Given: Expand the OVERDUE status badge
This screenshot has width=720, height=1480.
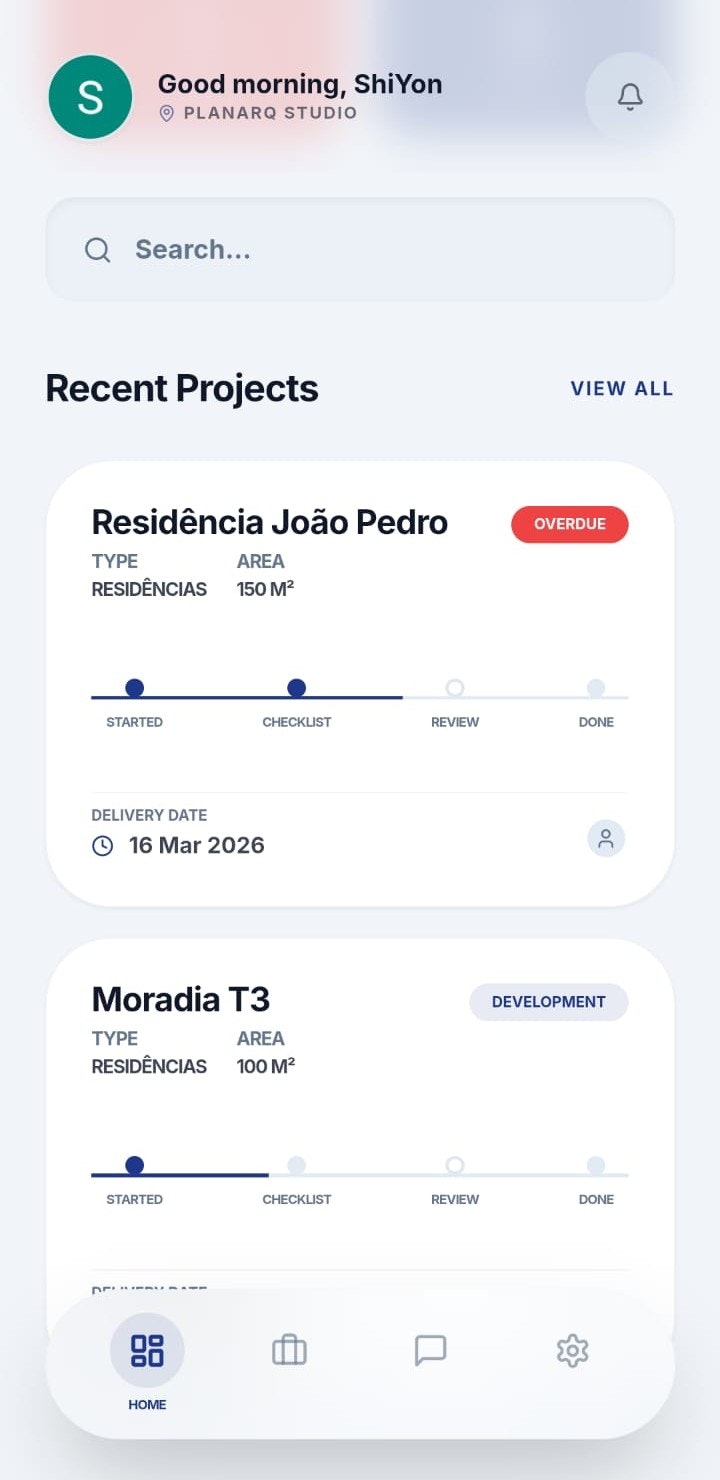Looking at the screenshot, I should pos(570,524).
